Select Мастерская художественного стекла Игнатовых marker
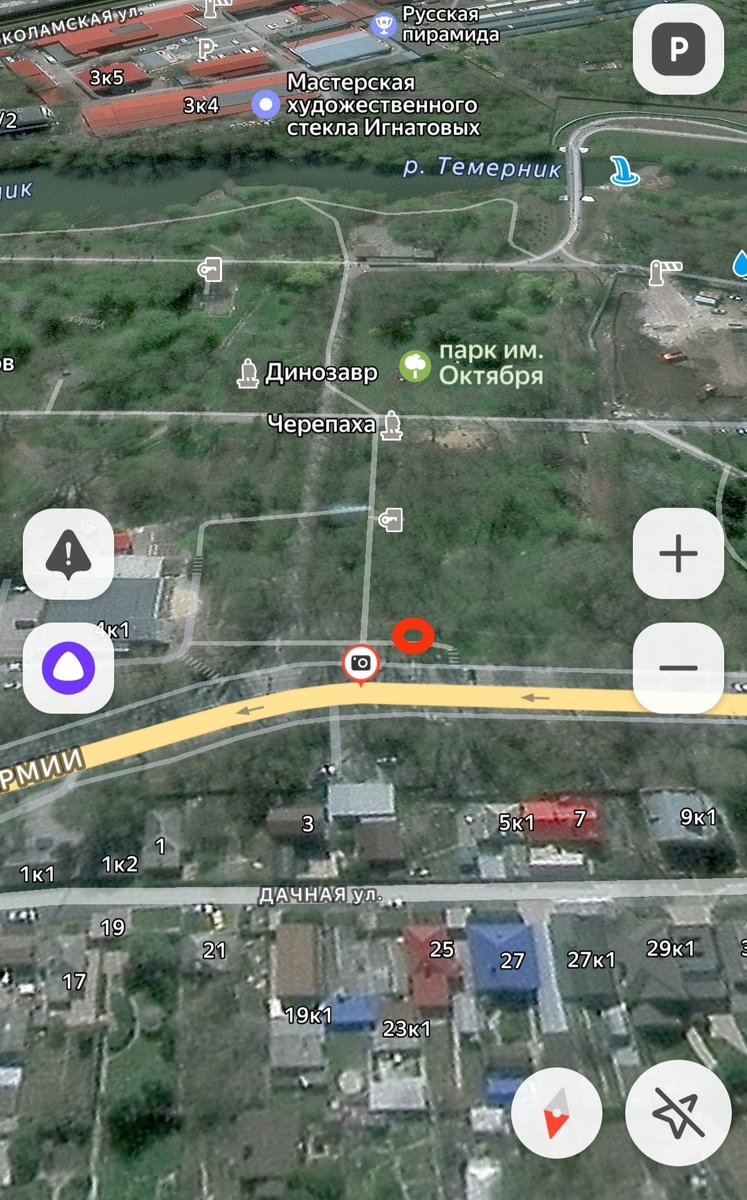Screen dimensions: 747x1200 tap(265, 104)
